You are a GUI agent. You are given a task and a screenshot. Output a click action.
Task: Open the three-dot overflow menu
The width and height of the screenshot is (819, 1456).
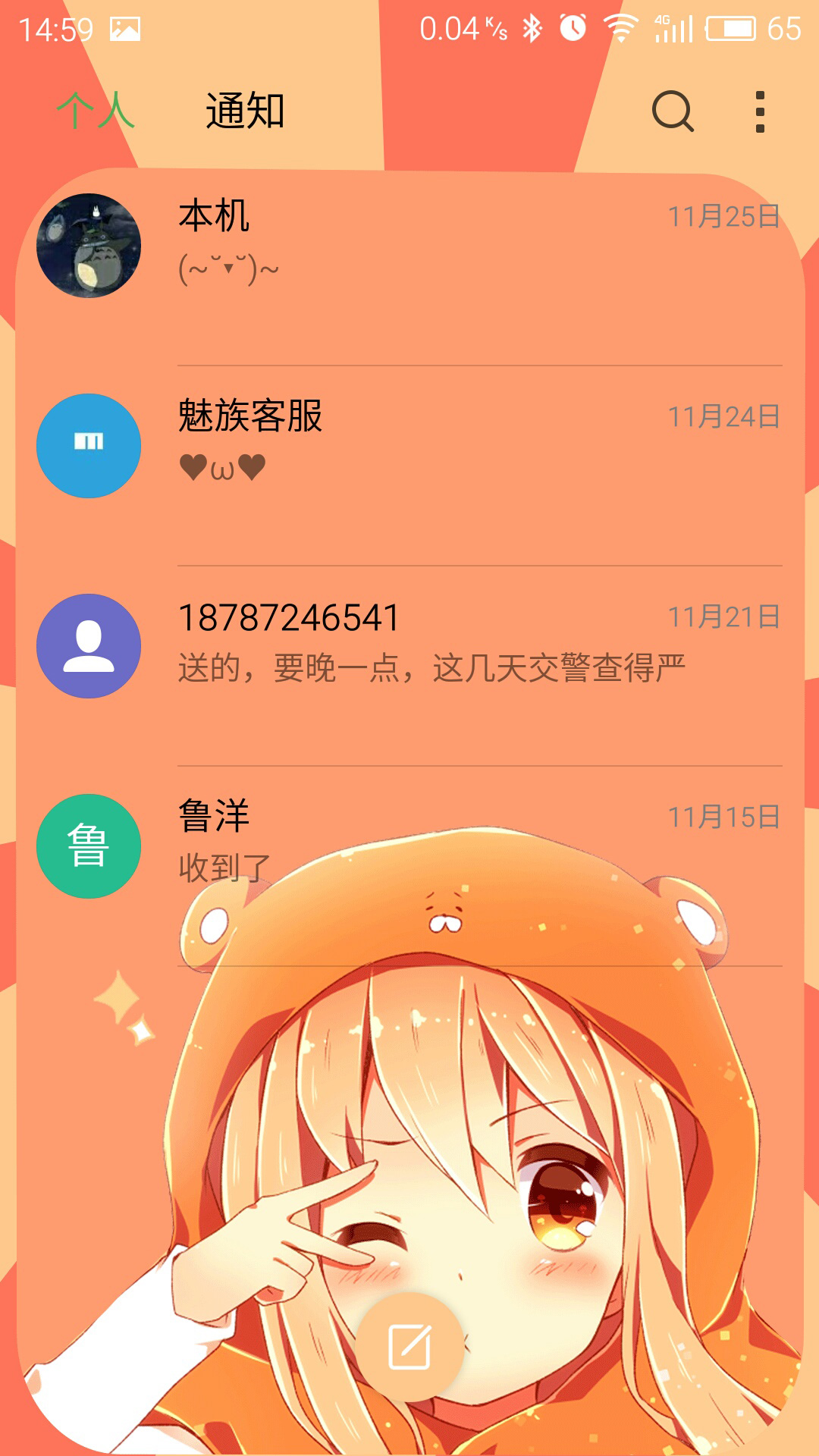click(760, 111)
